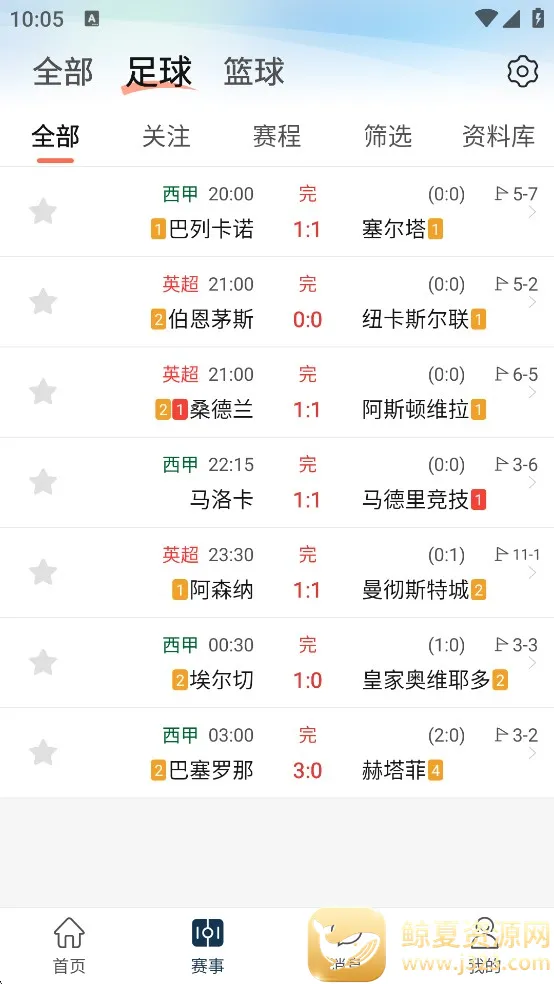Star the 巴列卡诺 vs 塞尔塔 match
Viewport: 554px width, 984px height.
43,211
